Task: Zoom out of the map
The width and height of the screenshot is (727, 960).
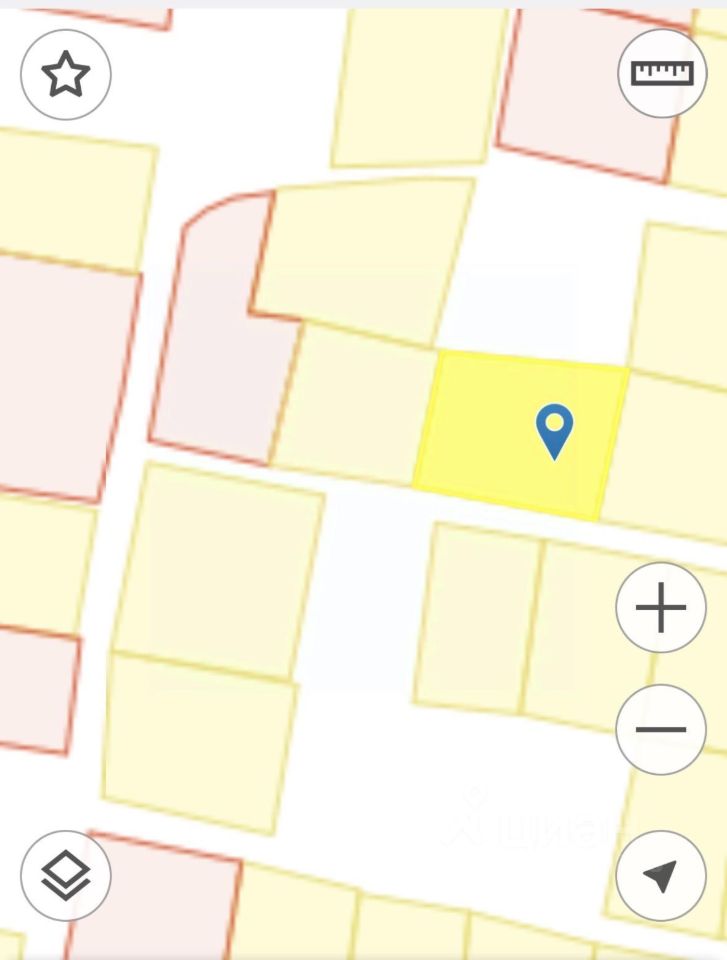Action: (661, 729)
